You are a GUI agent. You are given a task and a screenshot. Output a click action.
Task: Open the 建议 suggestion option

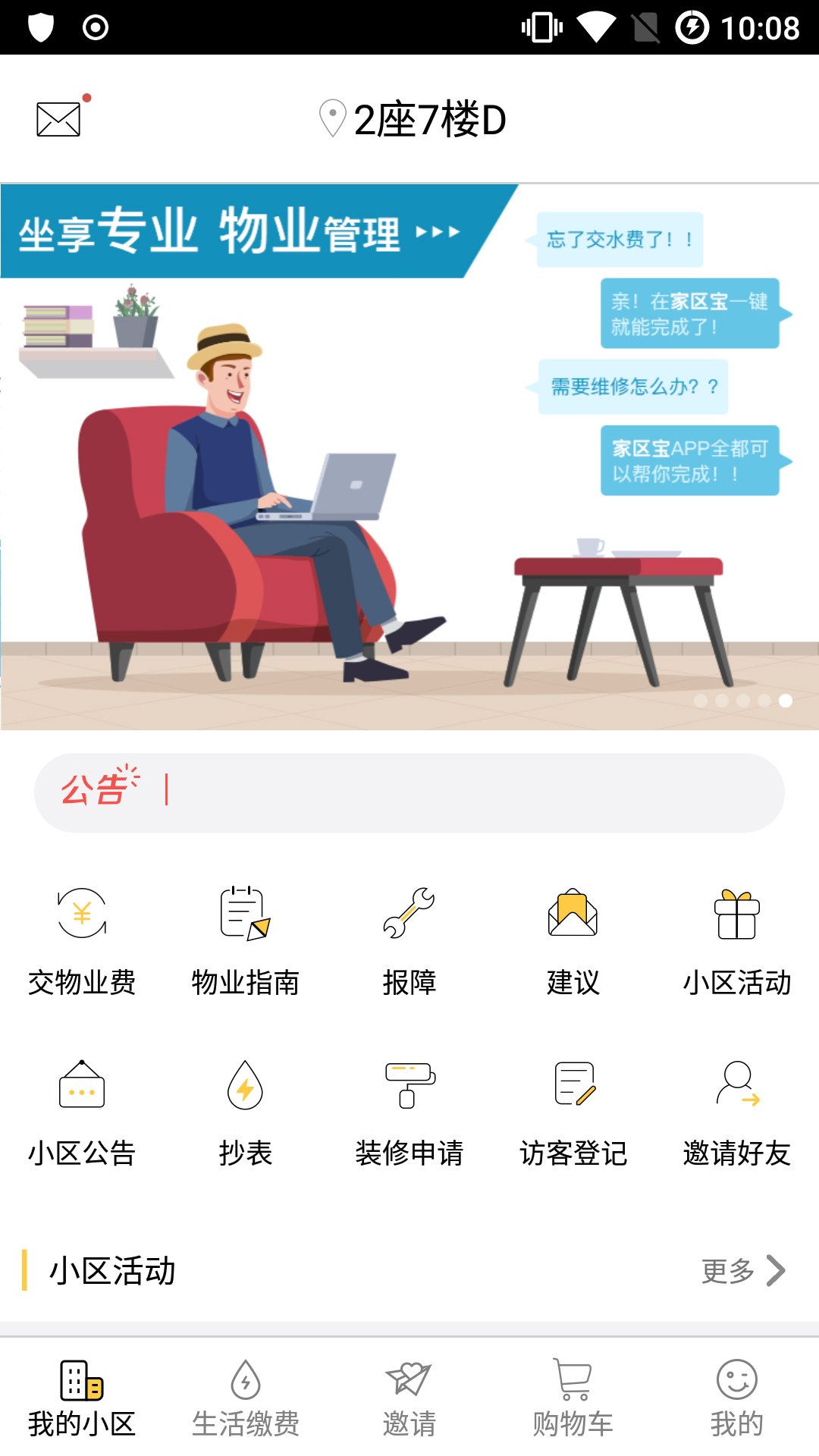[573, 940]
